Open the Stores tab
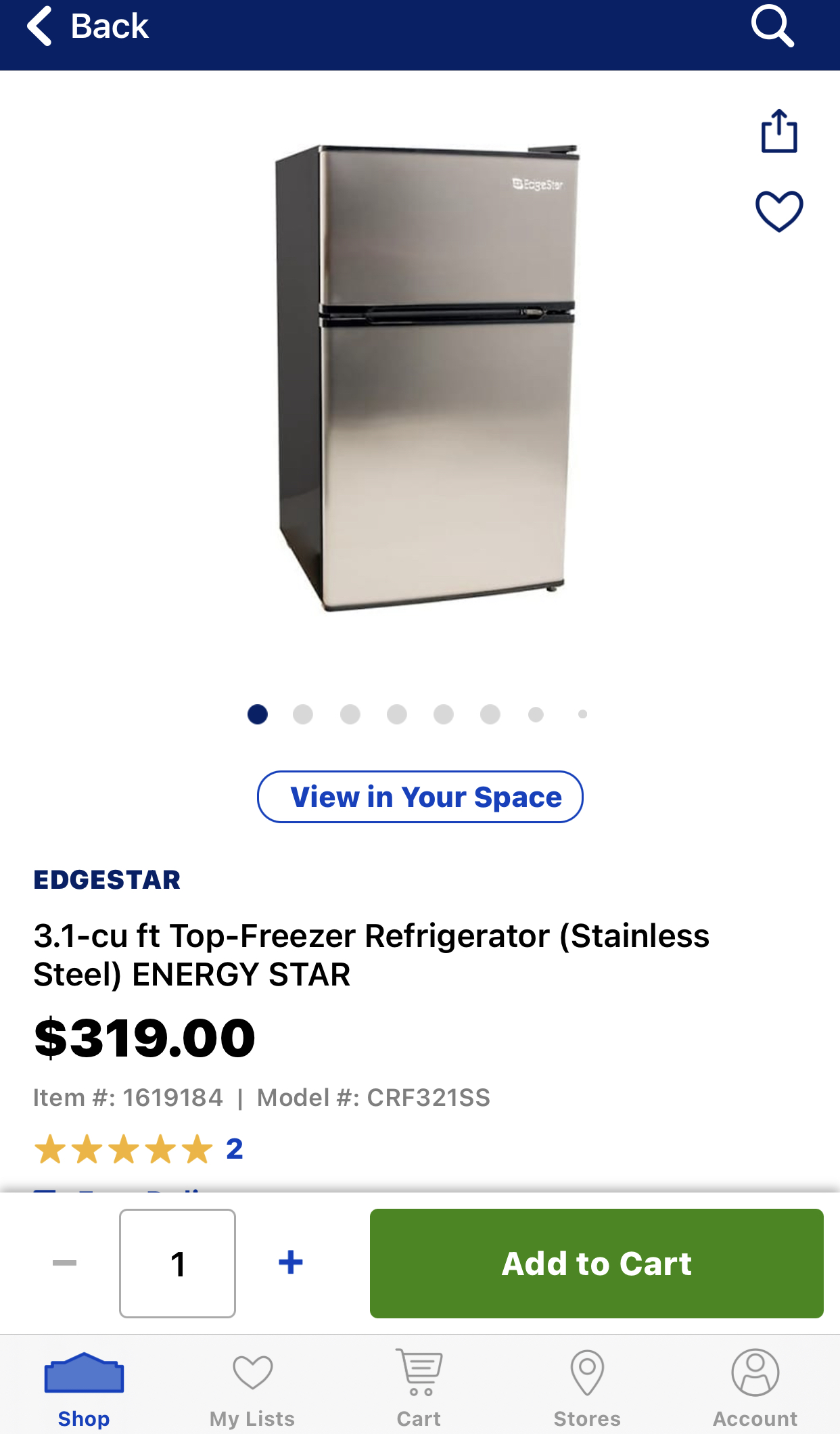The height and width of the screenshot is (1434, 840). tap(587, 1388)
